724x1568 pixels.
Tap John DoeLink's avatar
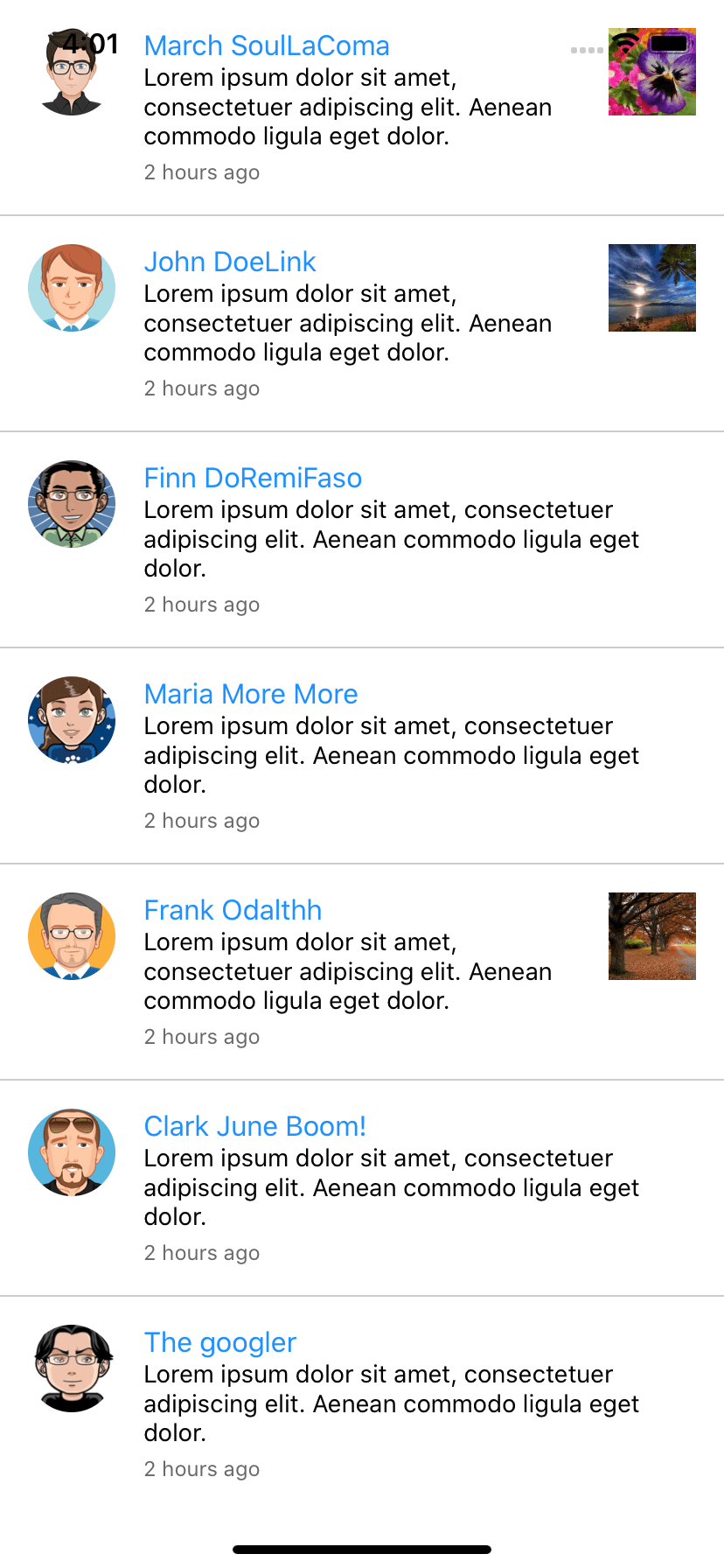point(72,288)
